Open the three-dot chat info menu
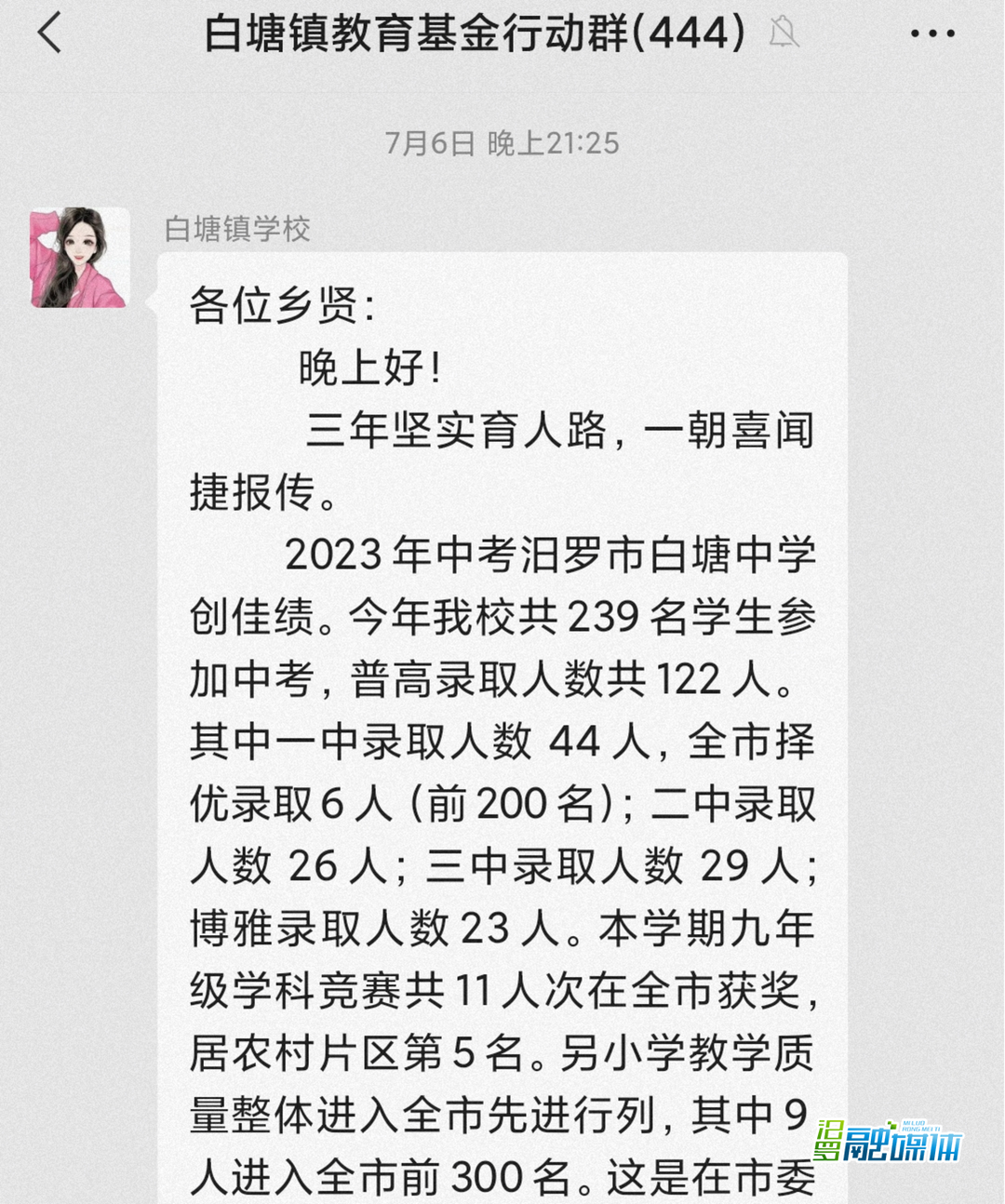Screen dimensions: 1005x1204 click(x=931, y=34)
